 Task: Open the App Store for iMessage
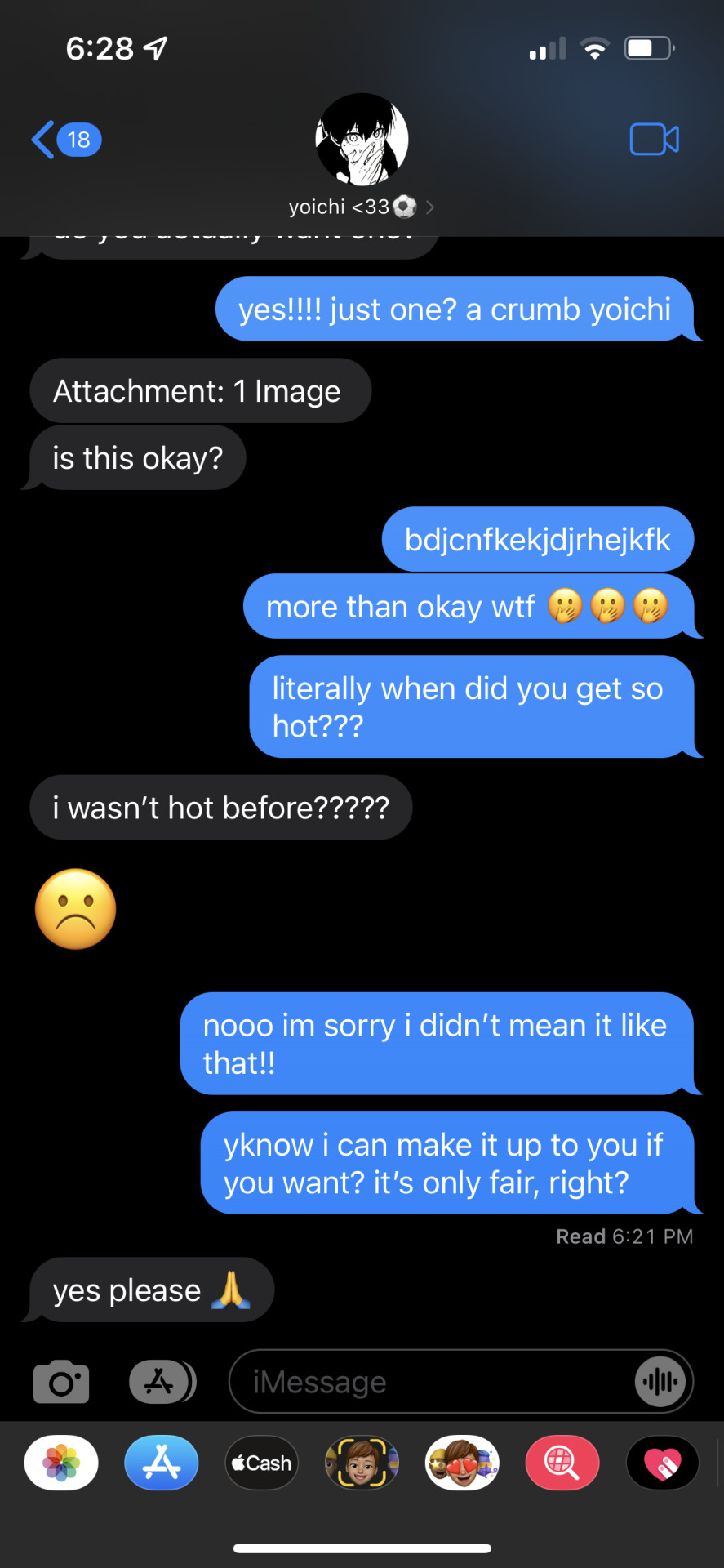tap(162, 1463)
